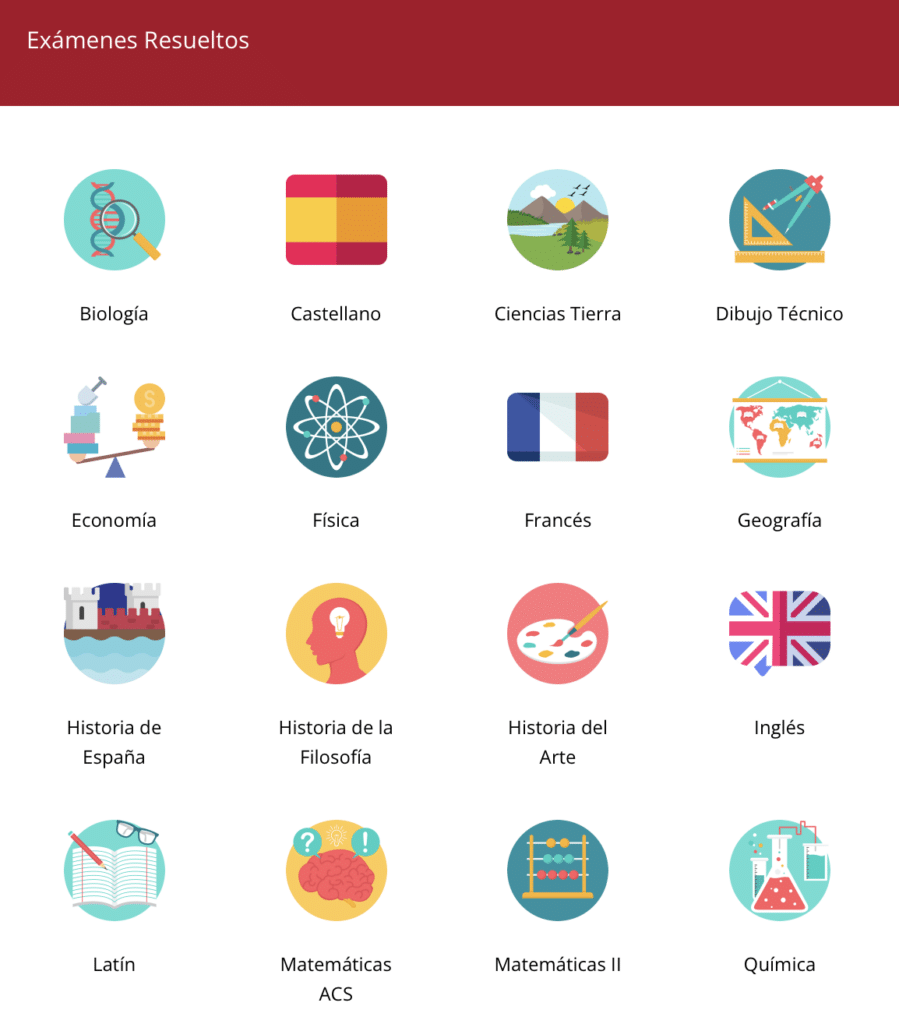Select Historia del Arte

[558, 634]
